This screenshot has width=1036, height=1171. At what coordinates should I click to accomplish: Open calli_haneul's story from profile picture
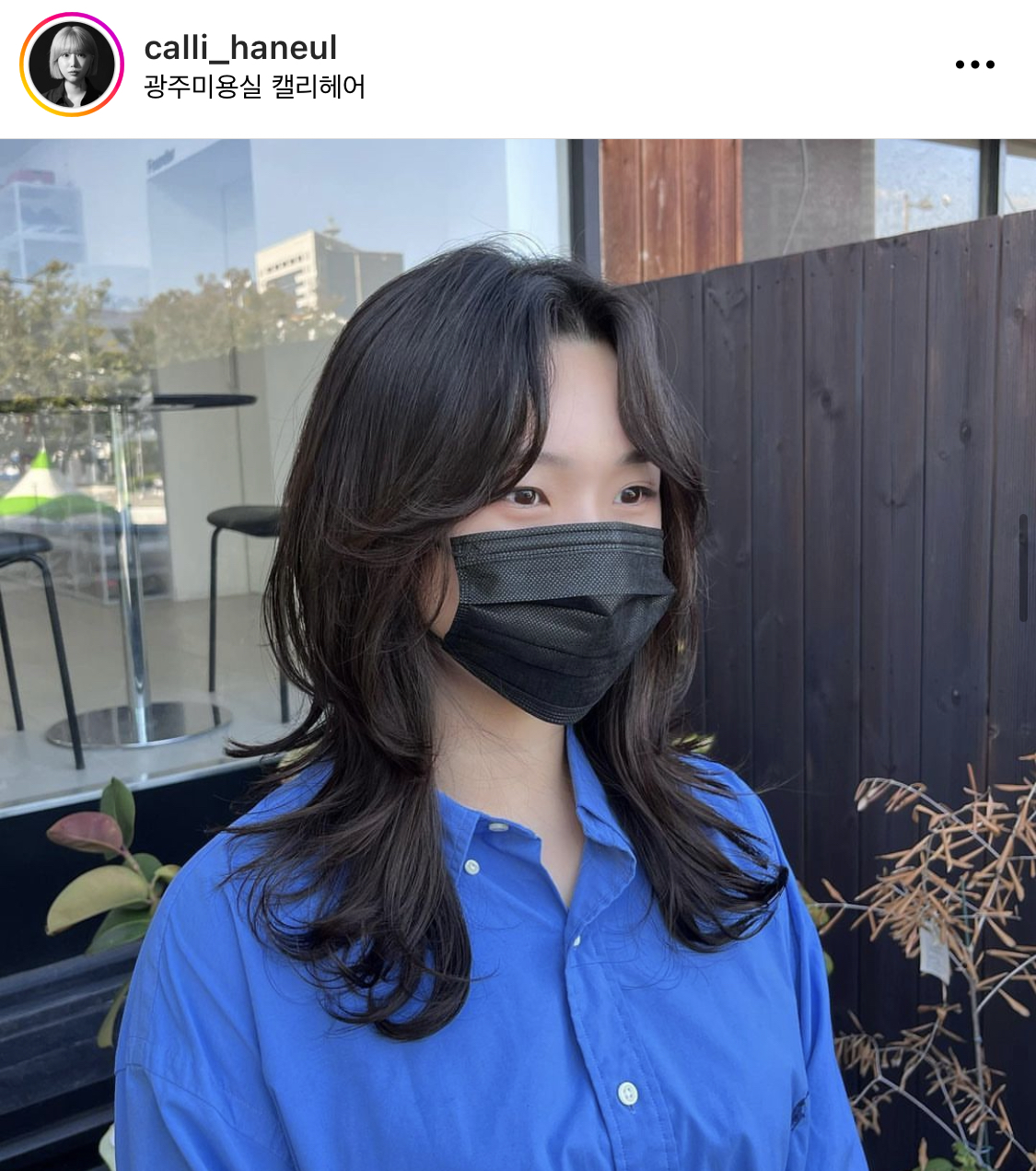pyautogui.click(x=72, y=65)
